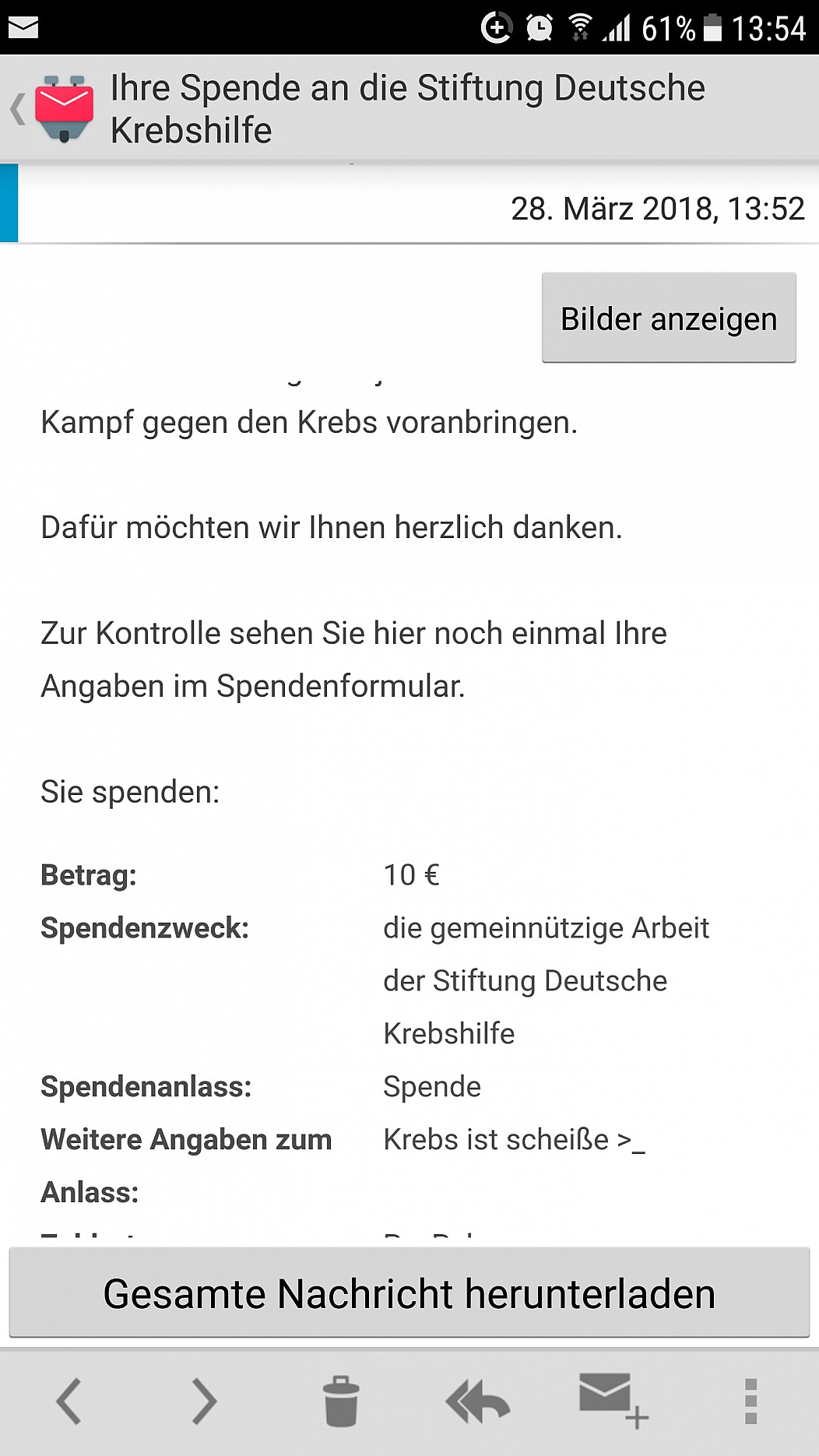Download the complete message
The image size is (819, 1456).
[409, 1293]
